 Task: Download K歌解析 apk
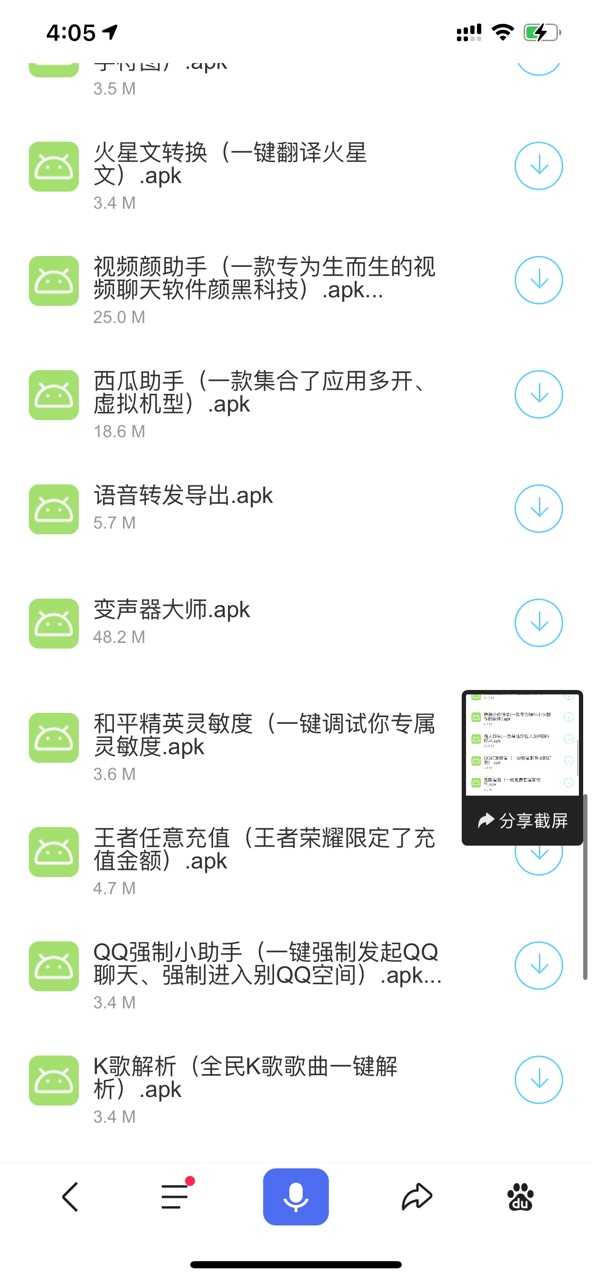pyautogui.click(x=539, y=1079)
